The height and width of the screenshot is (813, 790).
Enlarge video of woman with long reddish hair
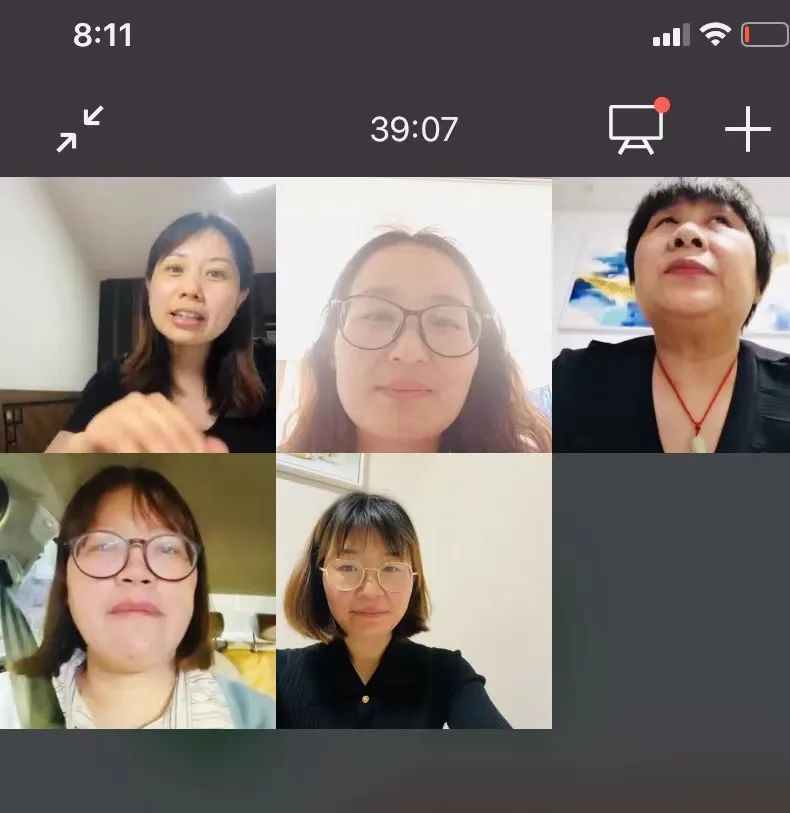(x=413, y=315)
